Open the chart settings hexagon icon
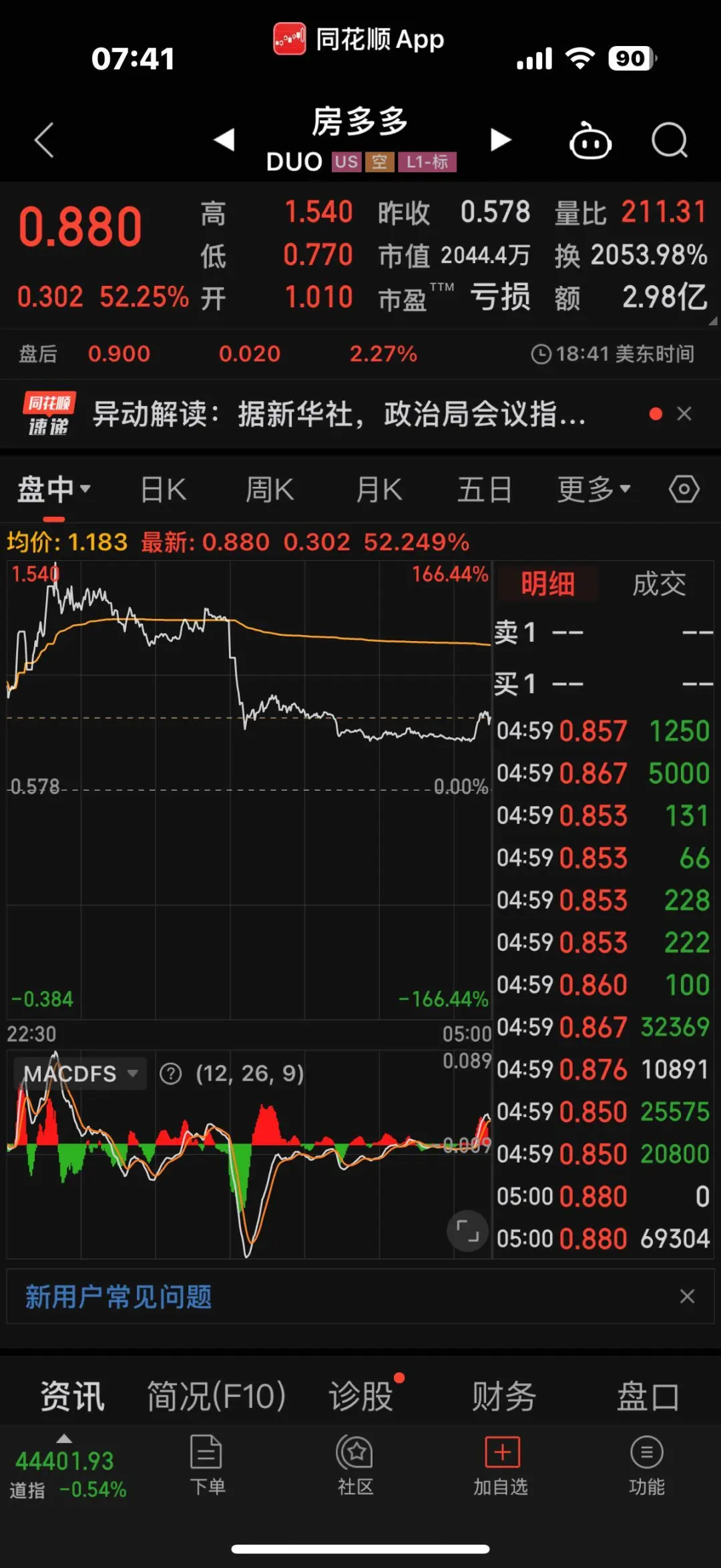The image size is (721, 1568). click(x=684, y=489)
